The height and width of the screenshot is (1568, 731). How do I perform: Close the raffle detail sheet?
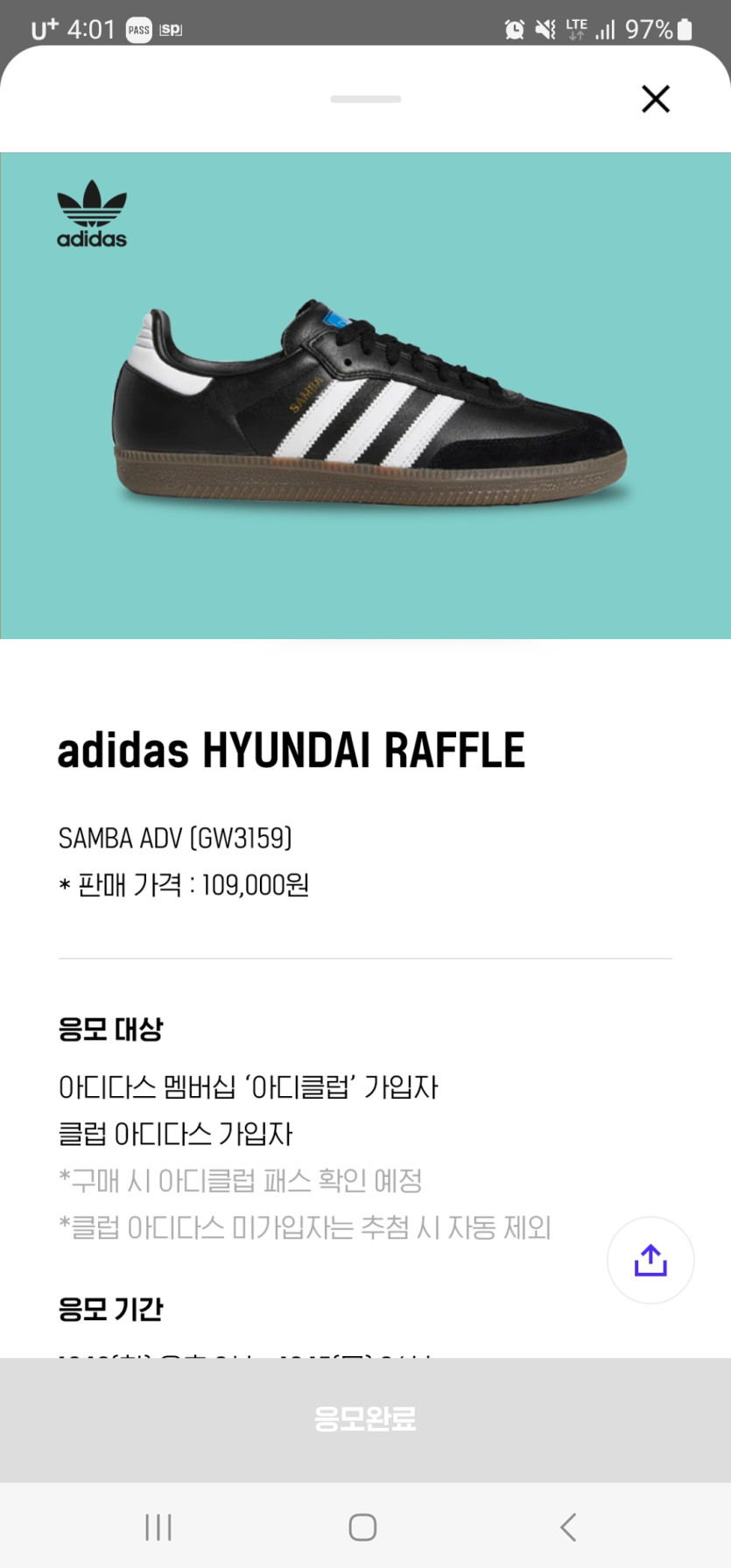tap(655, 99)
